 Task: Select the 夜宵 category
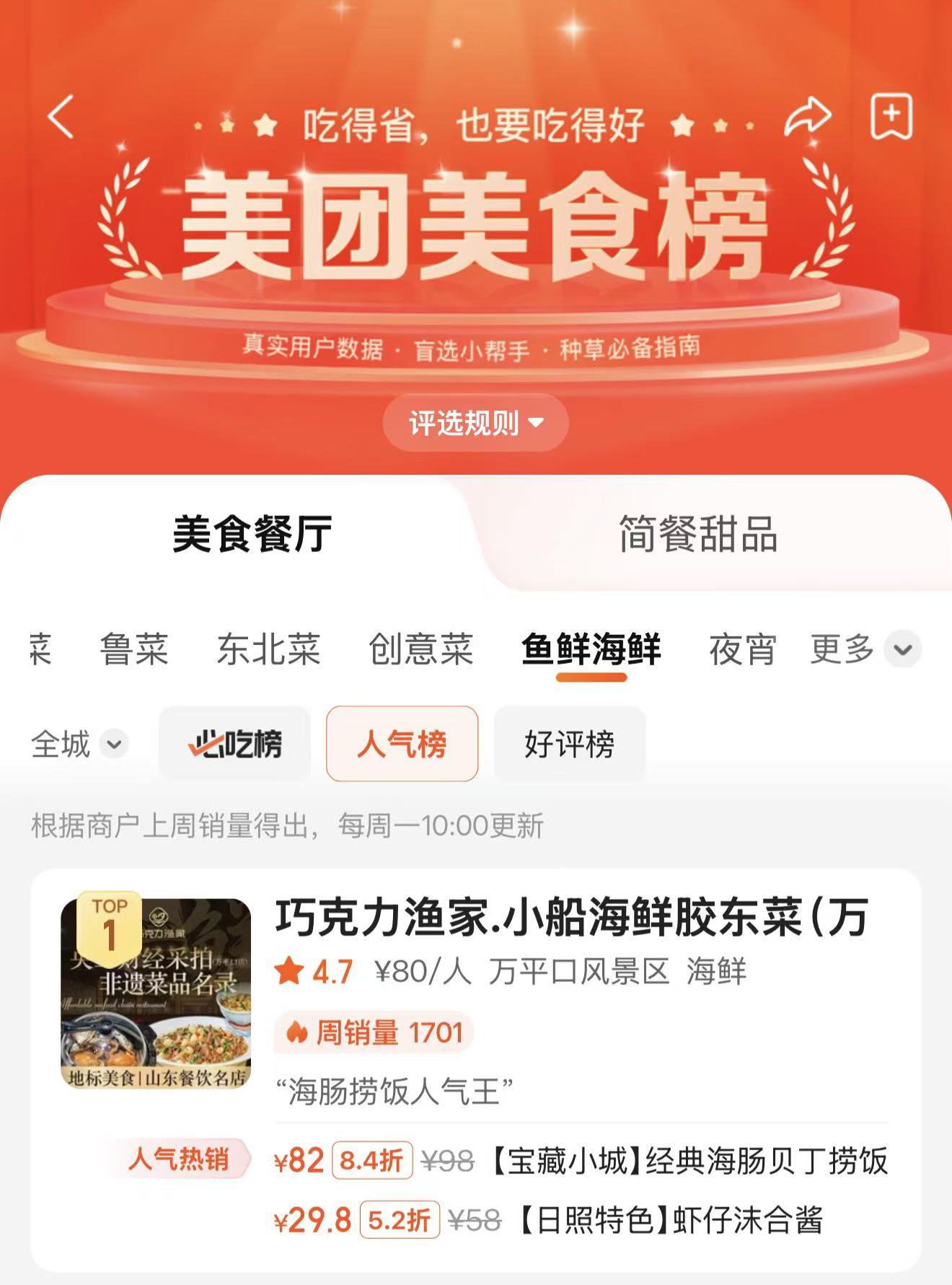(x=742, y=649)
